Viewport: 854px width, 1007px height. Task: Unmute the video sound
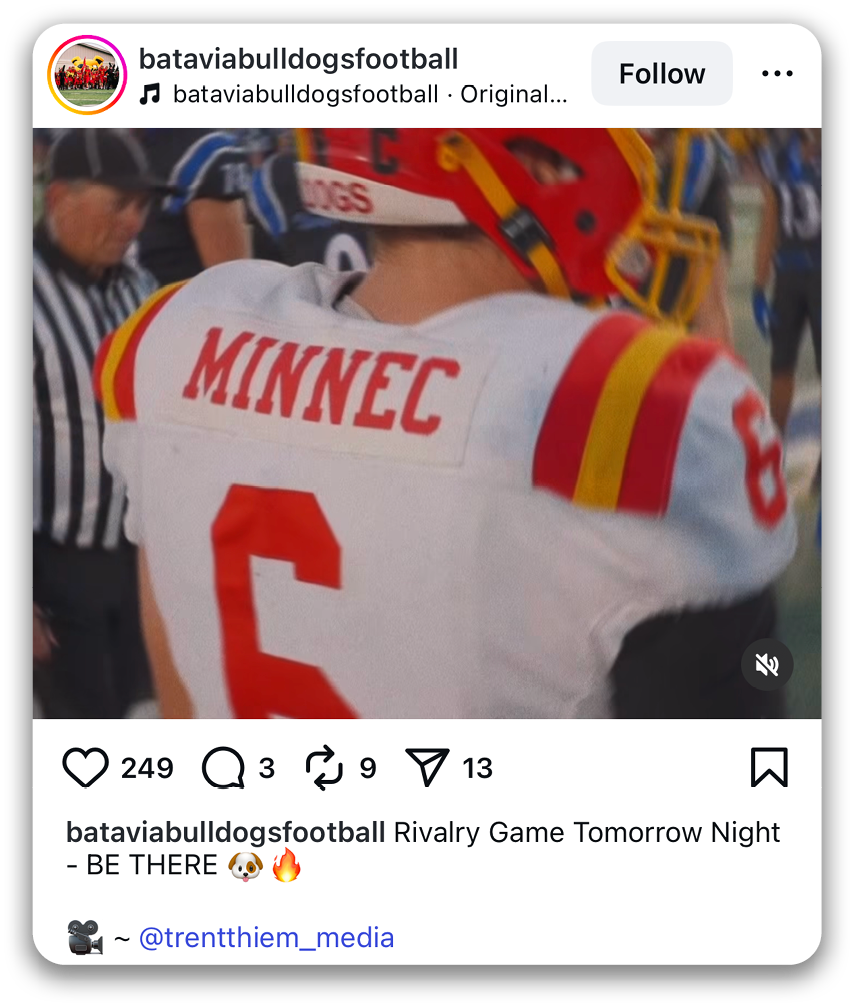(x=767, y=665)
